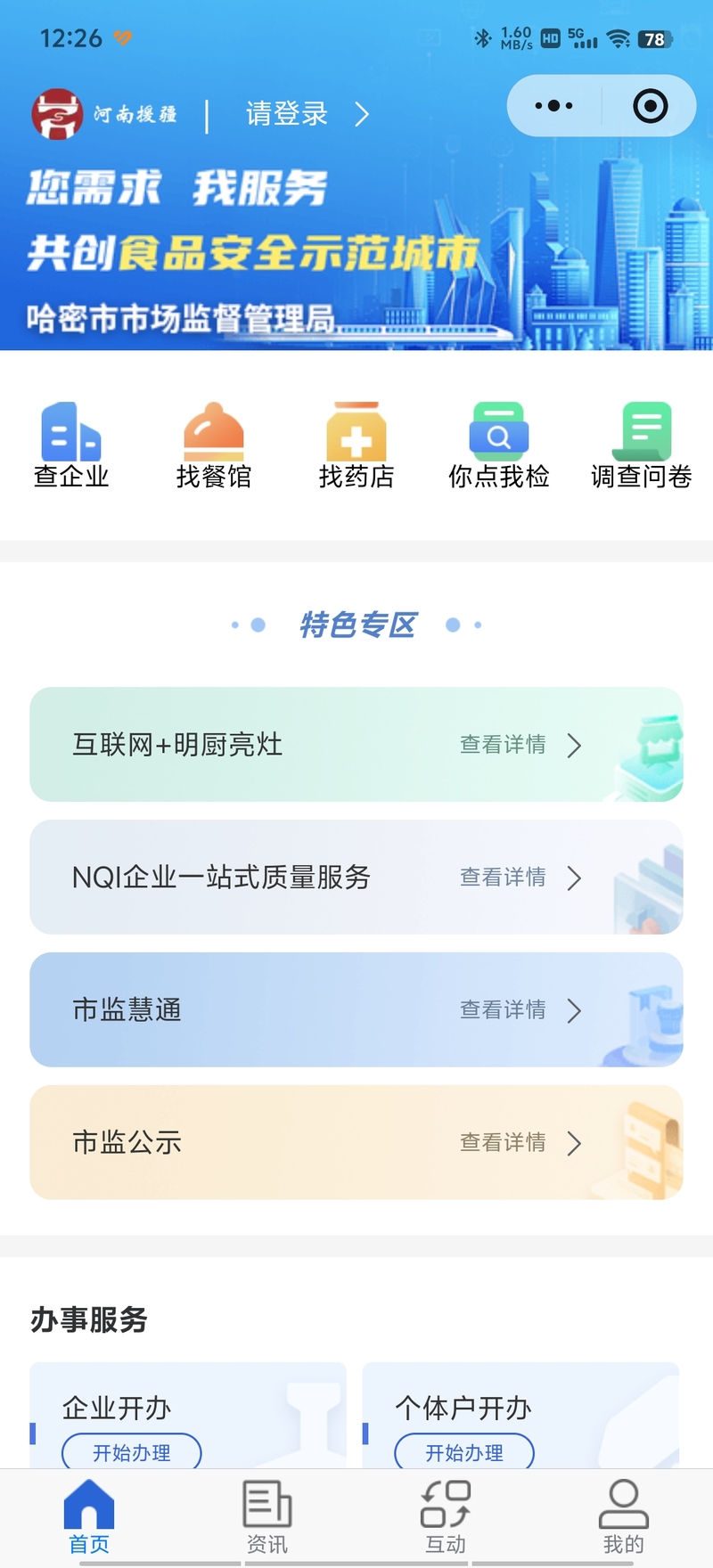The image size is (713, 1568).
Task: Open 查企业 company lookup
Action: coord(71,445)
